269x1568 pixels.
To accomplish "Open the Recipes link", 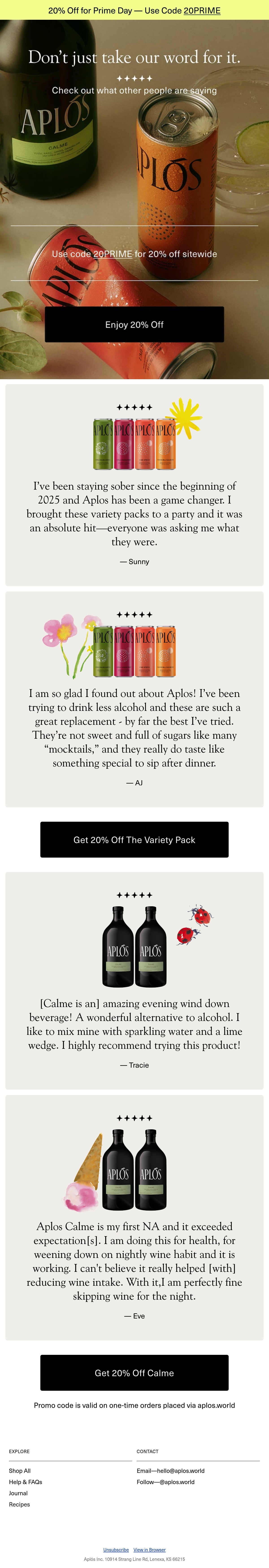I will tap(20, 1504).
